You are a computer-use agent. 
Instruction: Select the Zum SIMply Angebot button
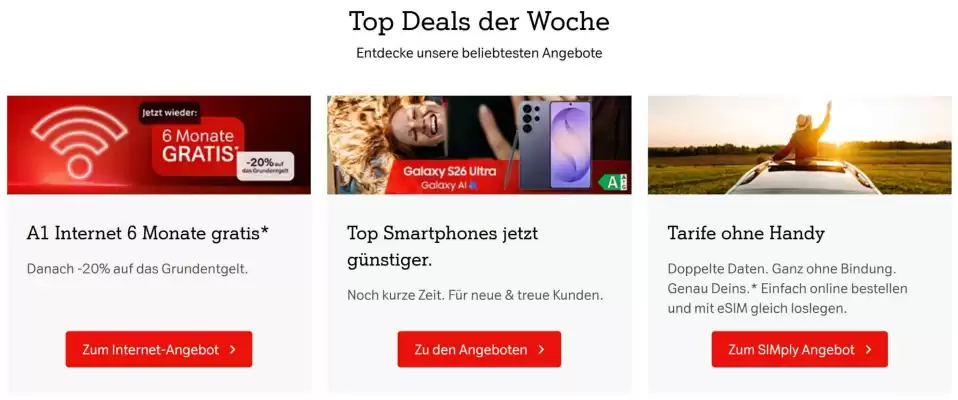click(x=799, y=349)
